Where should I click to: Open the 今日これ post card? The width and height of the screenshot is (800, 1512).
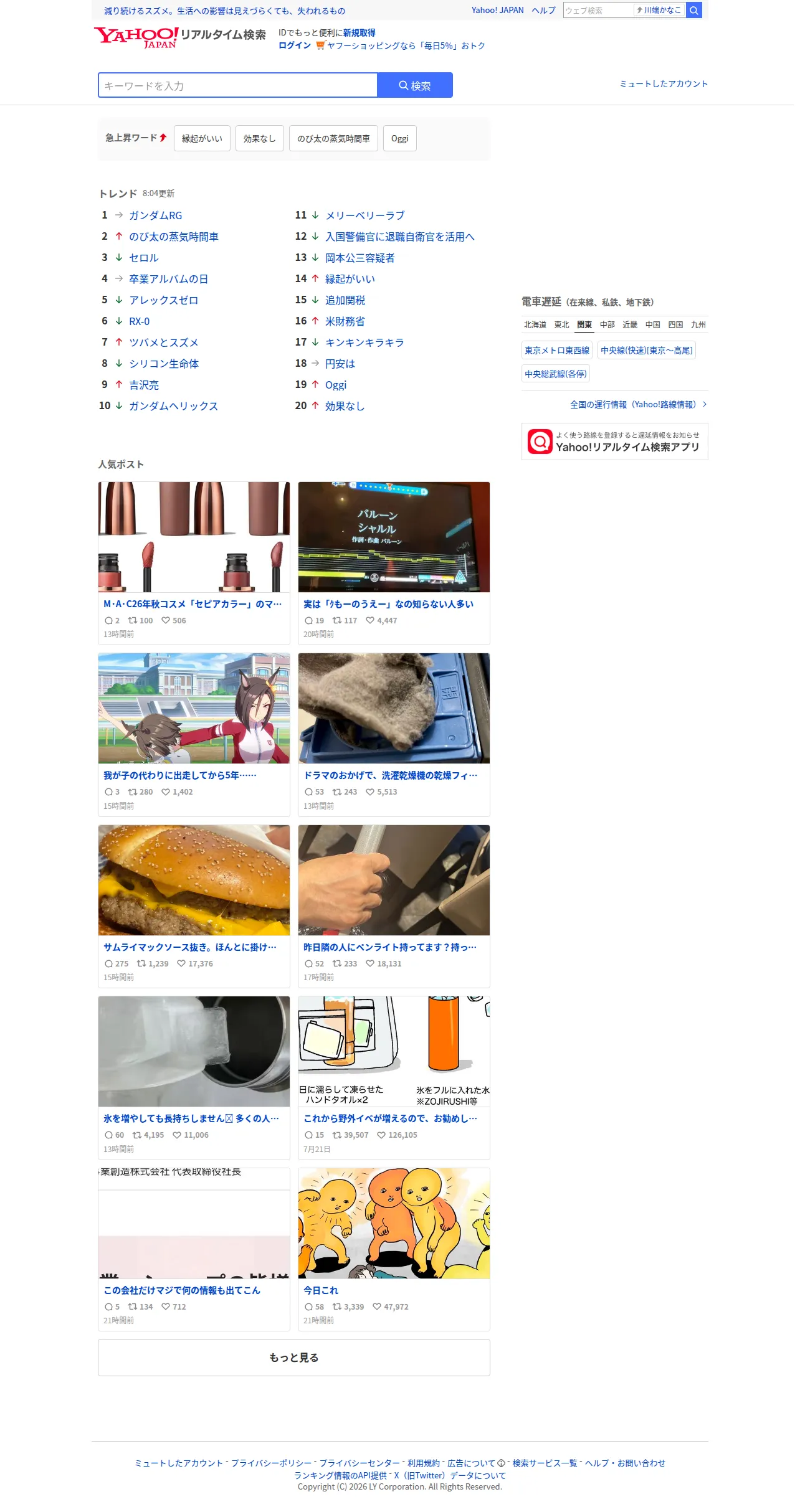click(394, 1249)
